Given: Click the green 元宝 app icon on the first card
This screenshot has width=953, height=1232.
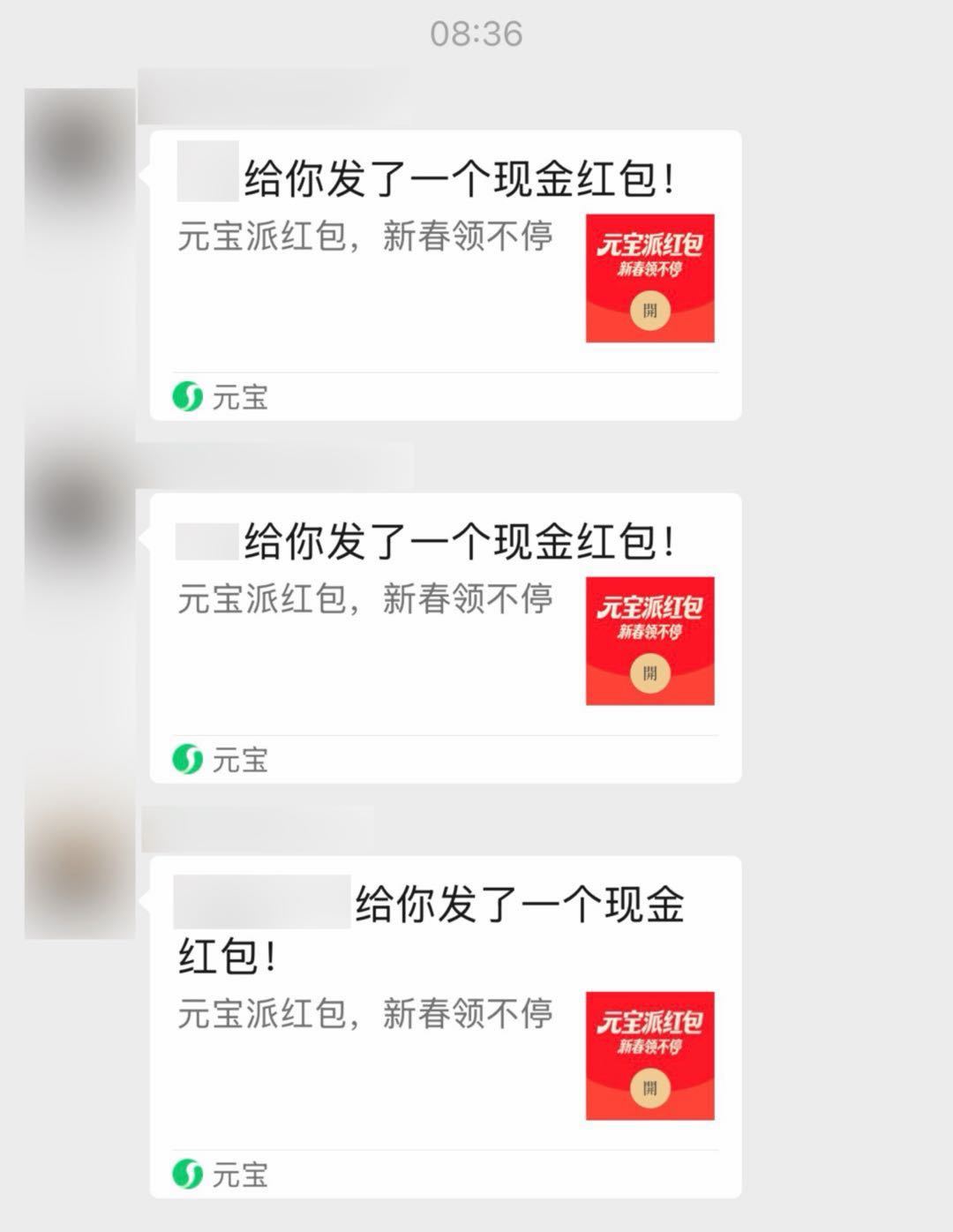Looking at the screenshot, I should pos(189,397).
